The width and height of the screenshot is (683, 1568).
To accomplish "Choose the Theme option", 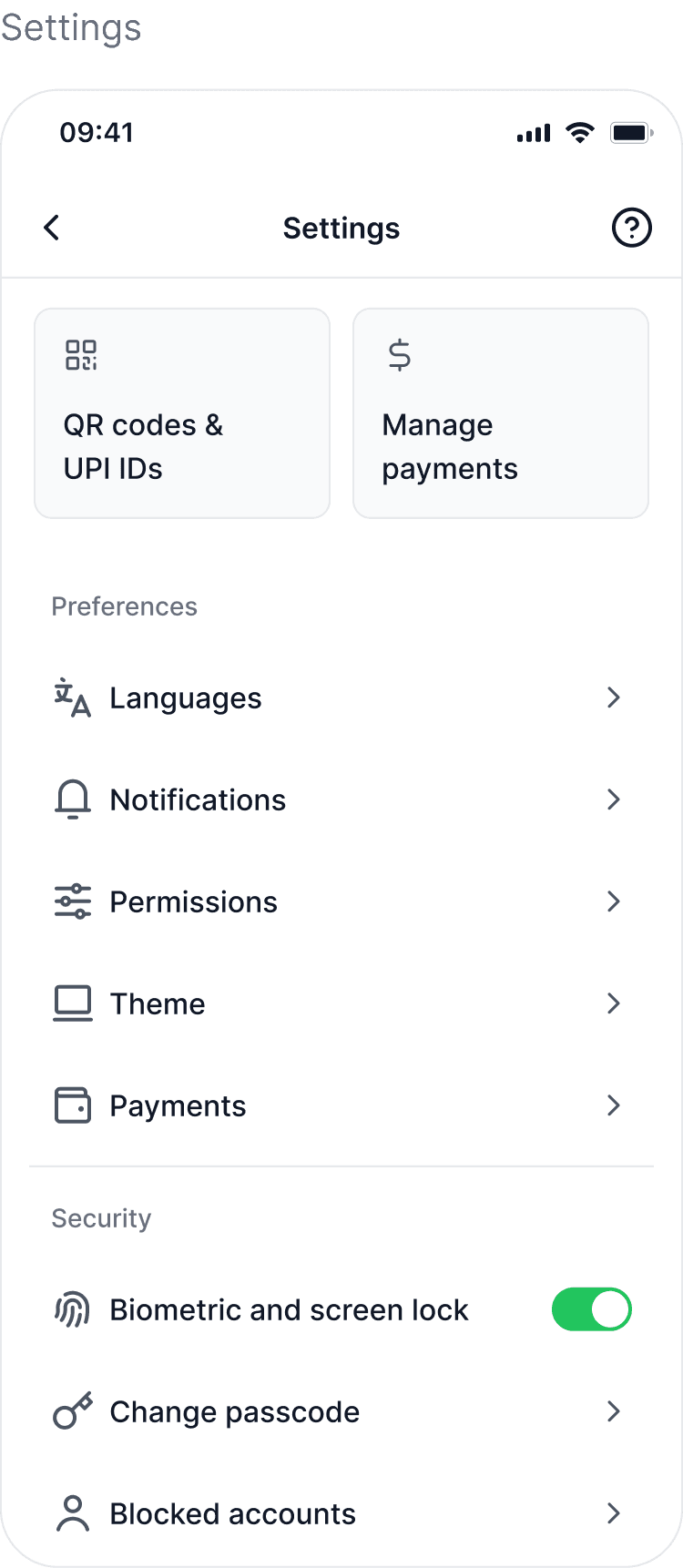I will 341,1004.
